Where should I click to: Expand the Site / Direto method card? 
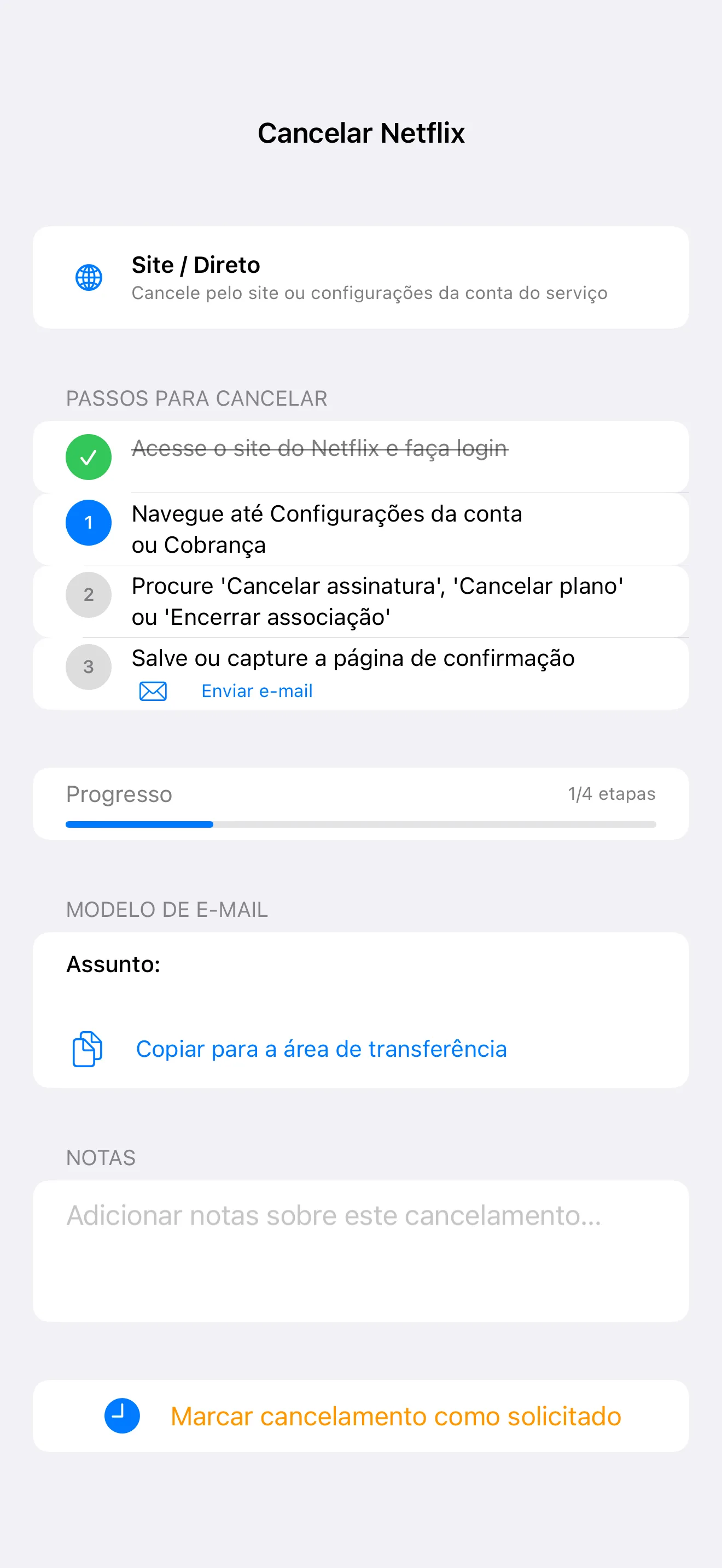coord(361,277)
